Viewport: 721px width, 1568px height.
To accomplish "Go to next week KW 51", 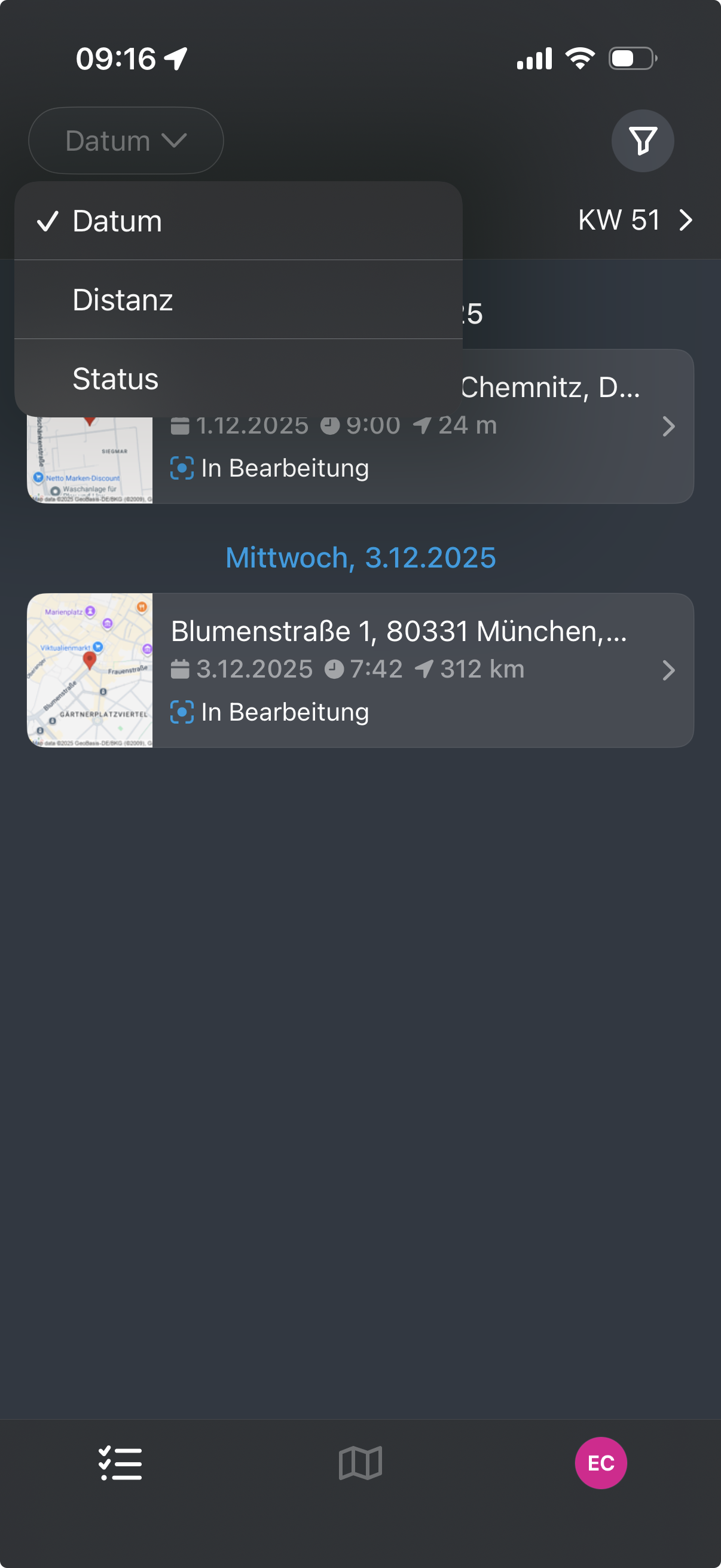I will coord(634,219).
